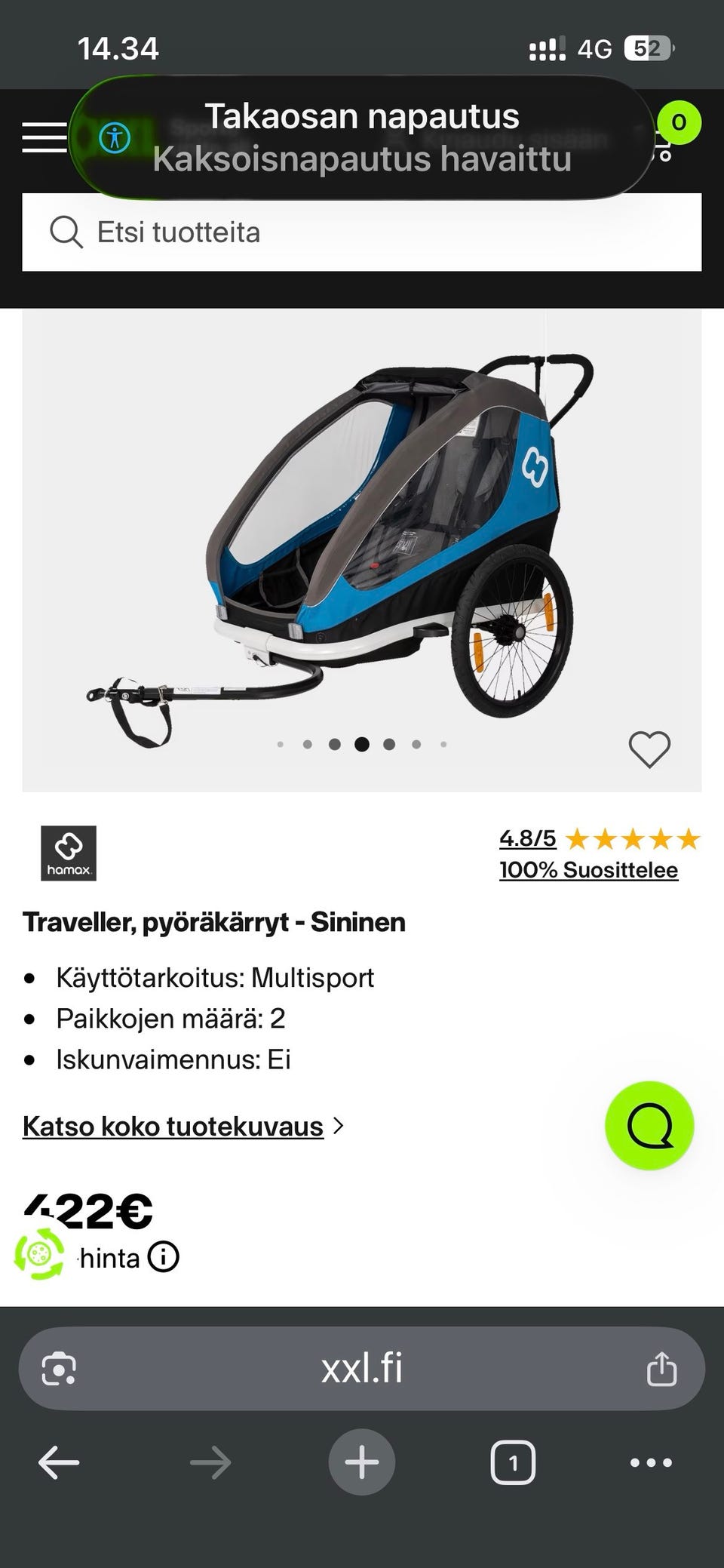
Task: Tap the xxl.fi address bar
Action: point(362,1367)
